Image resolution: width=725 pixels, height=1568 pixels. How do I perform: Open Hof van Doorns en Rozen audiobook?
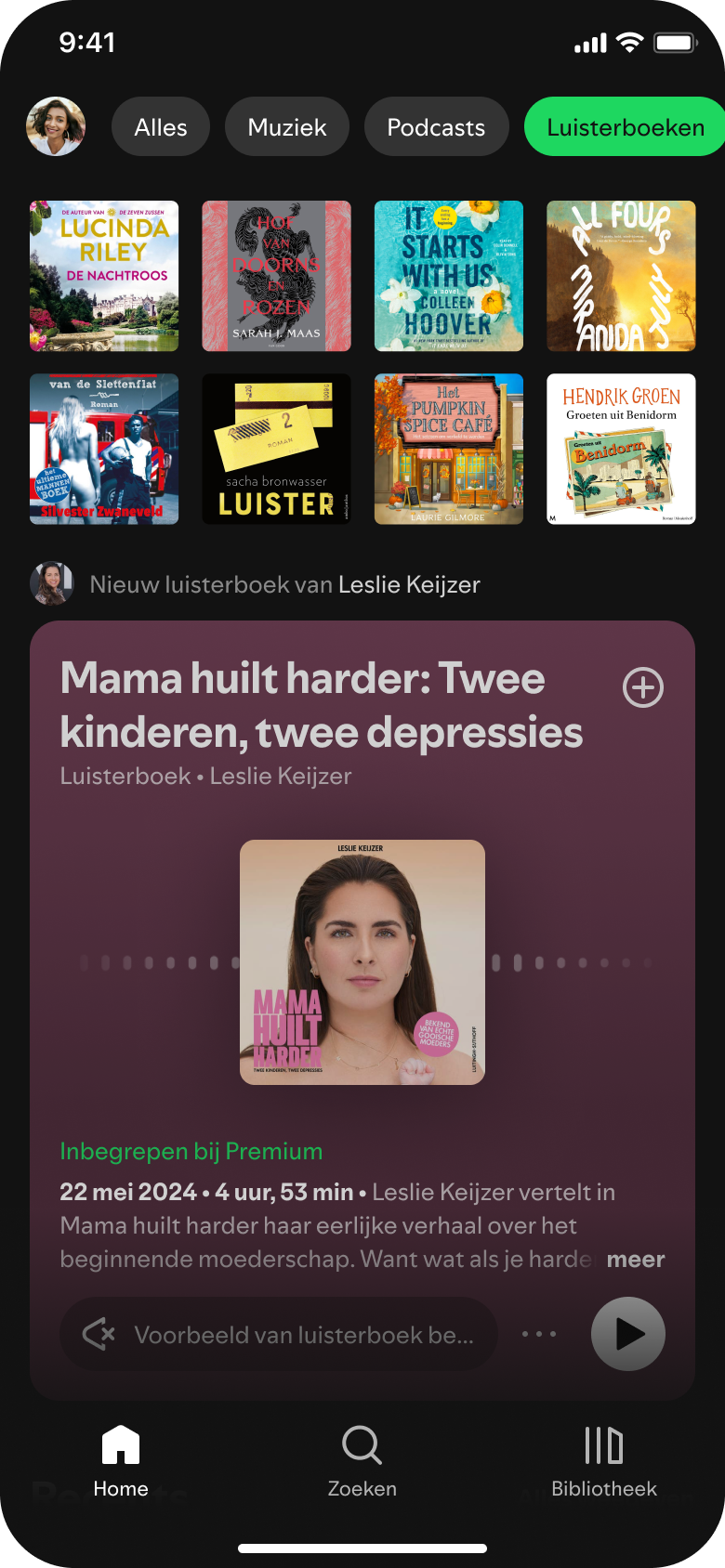[276, 276]
